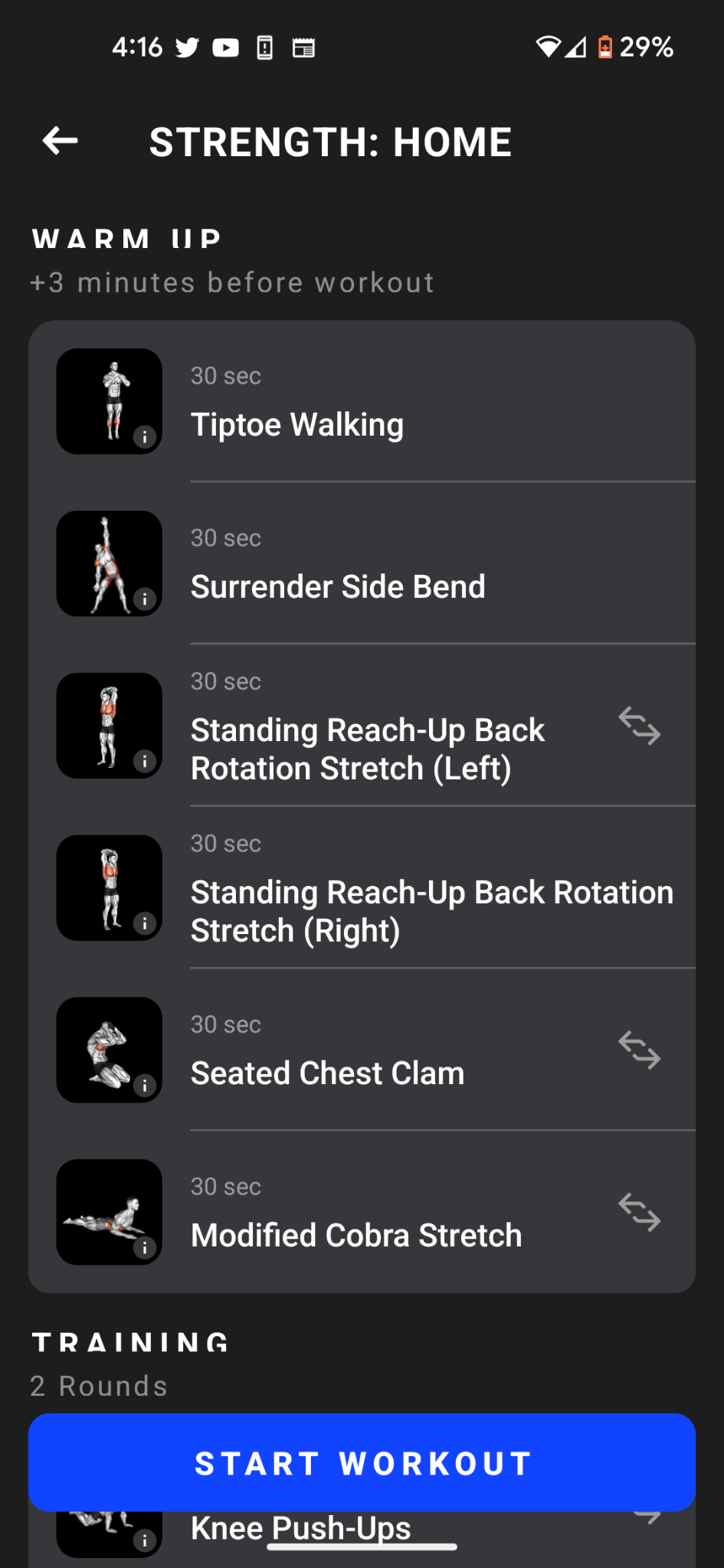This screenshot has height=1568, width=724.
Task: Start the workout
Action: pos(362,1462)
